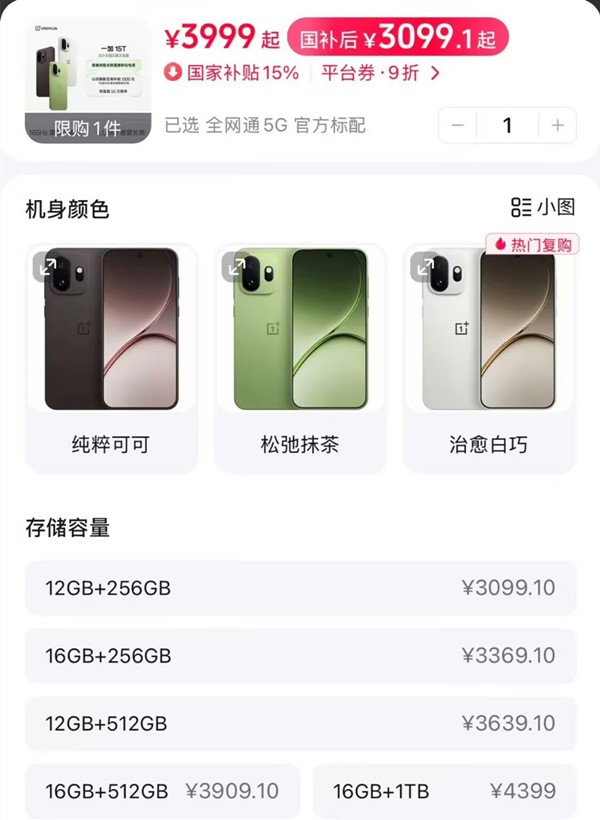Increase quantity with the plus button

pyautogui.click(x=558, y=126)
